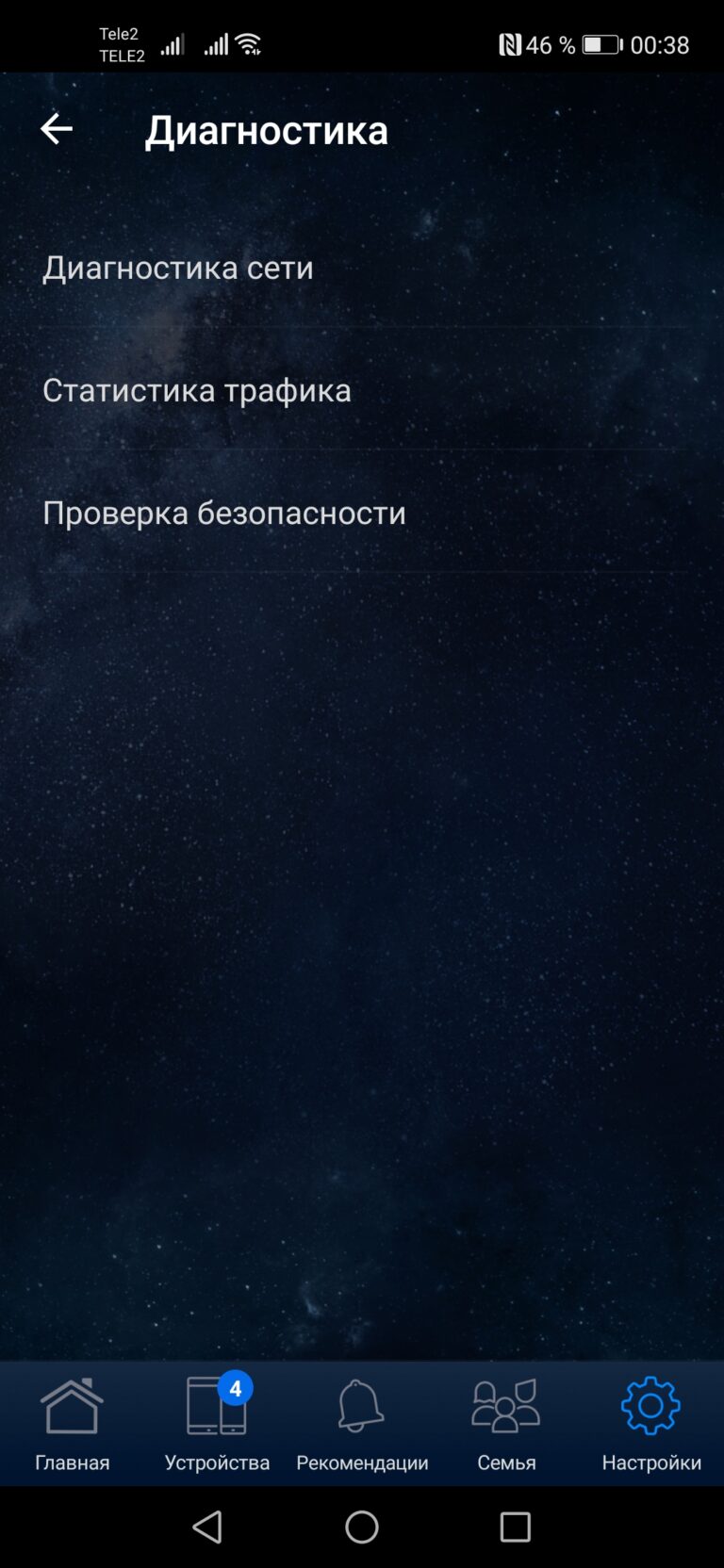Go back using the top arrow
This screenshot has width=724, height=1568.
tap(57, 129)
